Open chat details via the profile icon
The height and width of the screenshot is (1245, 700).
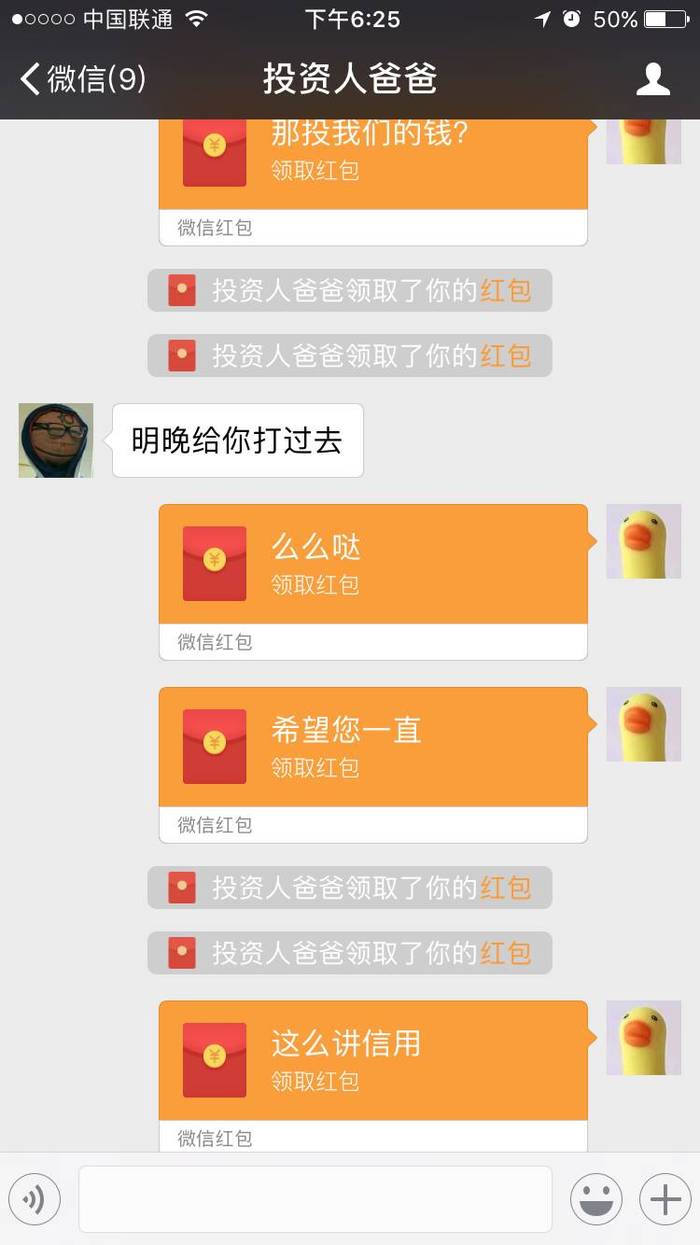tap(653, 79)
